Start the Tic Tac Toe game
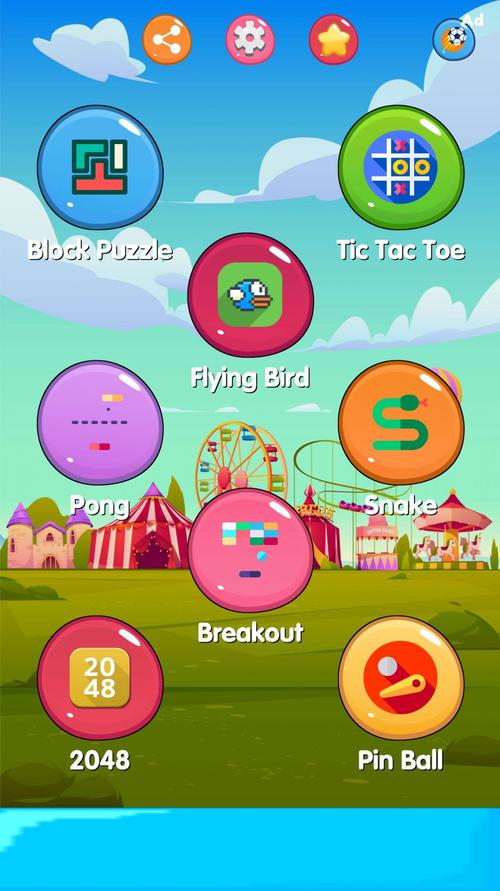This screenshot has width=500, height=891. pos(401,167)
